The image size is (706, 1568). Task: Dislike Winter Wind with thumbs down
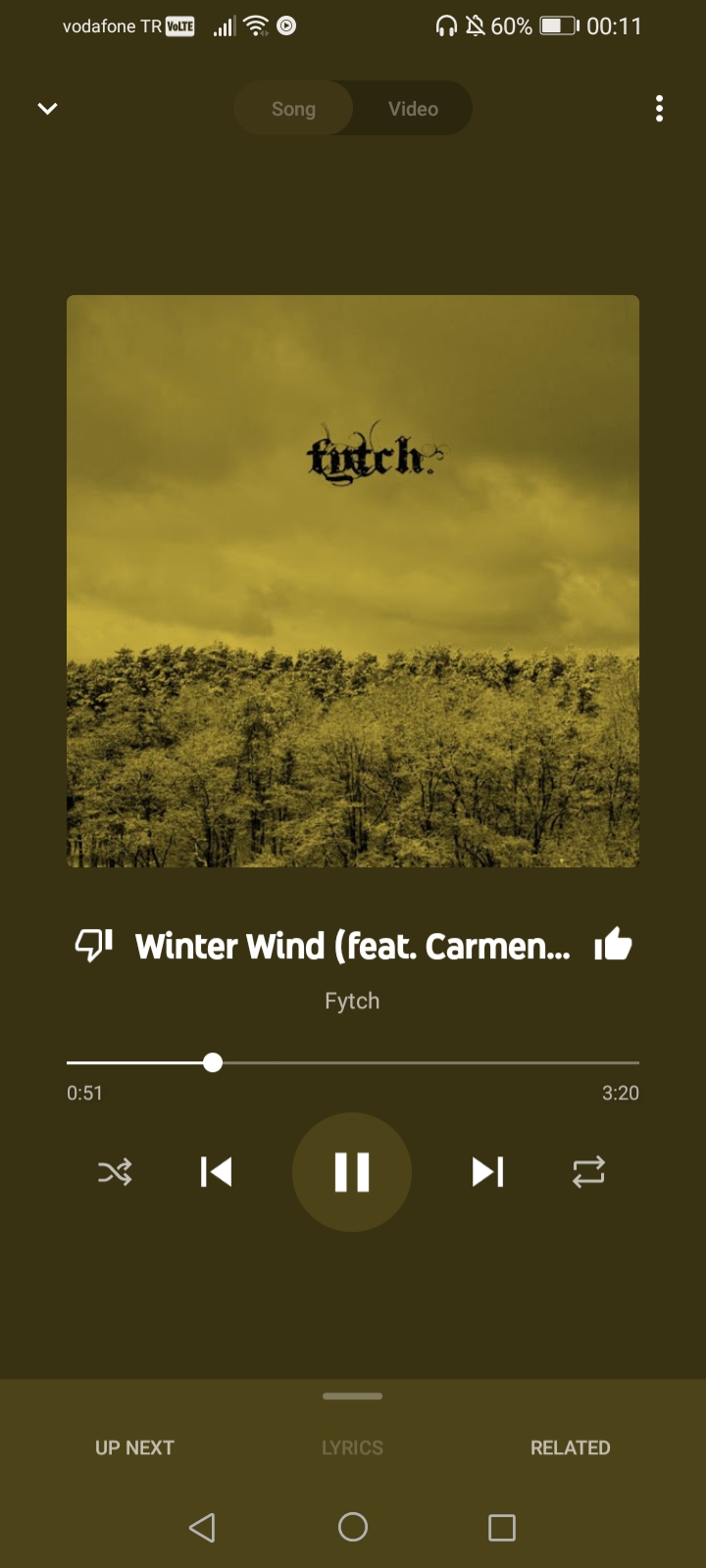[x=94, y=945]
